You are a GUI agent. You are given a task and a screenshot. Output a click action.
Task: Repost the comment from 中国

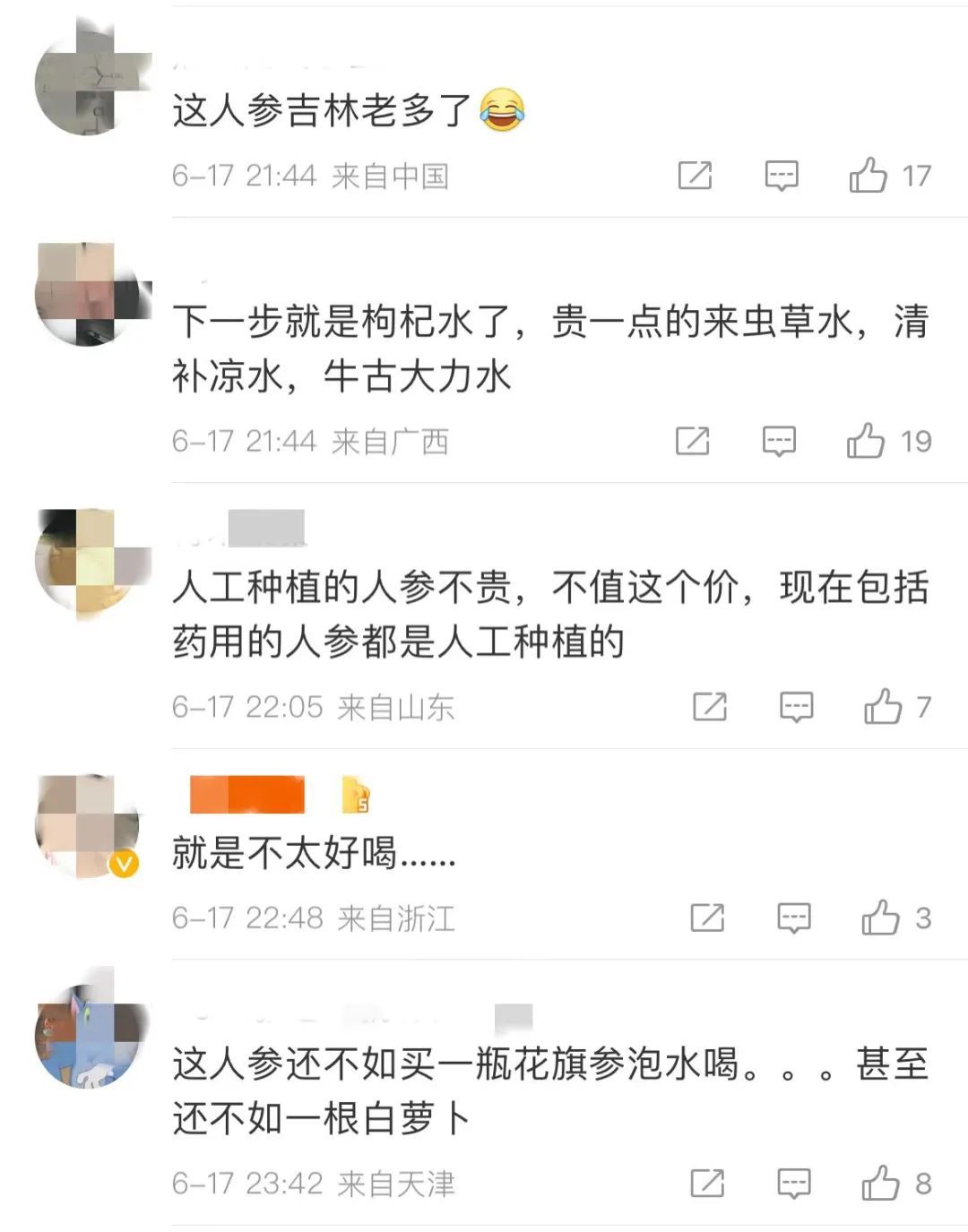click(x=695, y=176)
